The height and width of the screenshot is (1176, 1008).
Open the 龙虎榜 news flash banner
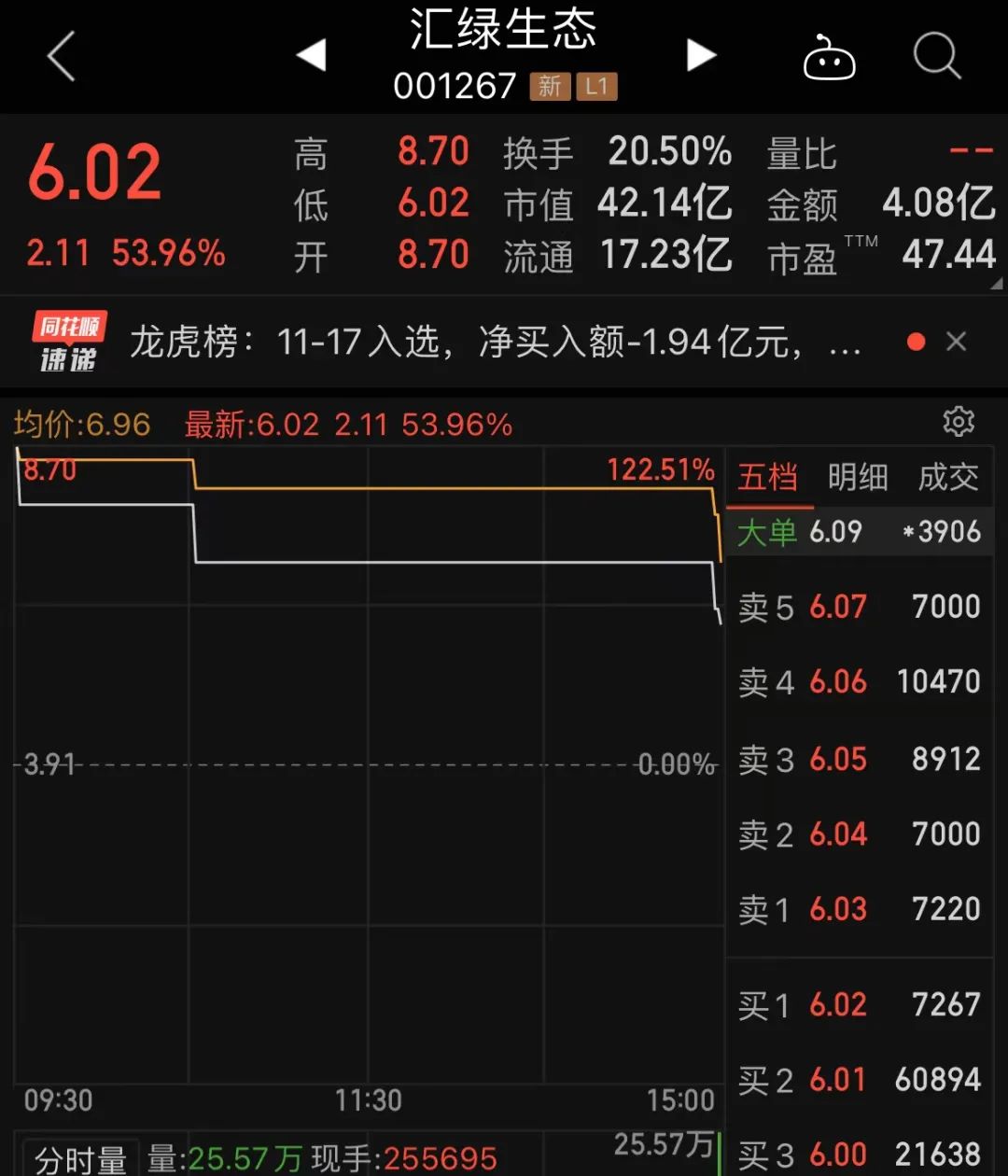pyautogui.click(x=495, y=343)
